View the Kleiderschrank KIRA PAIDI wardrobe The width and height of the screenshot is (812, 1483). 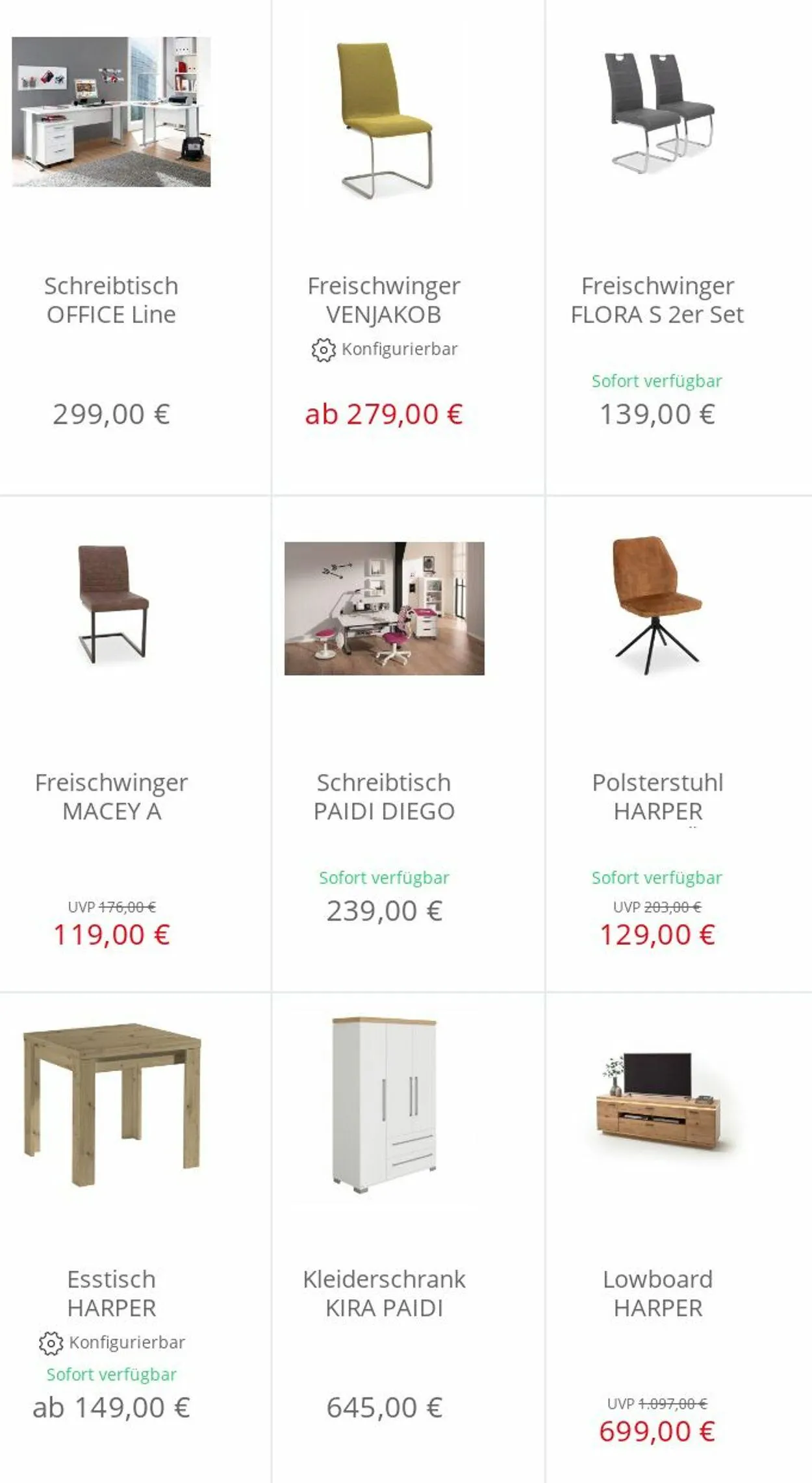408,1238
